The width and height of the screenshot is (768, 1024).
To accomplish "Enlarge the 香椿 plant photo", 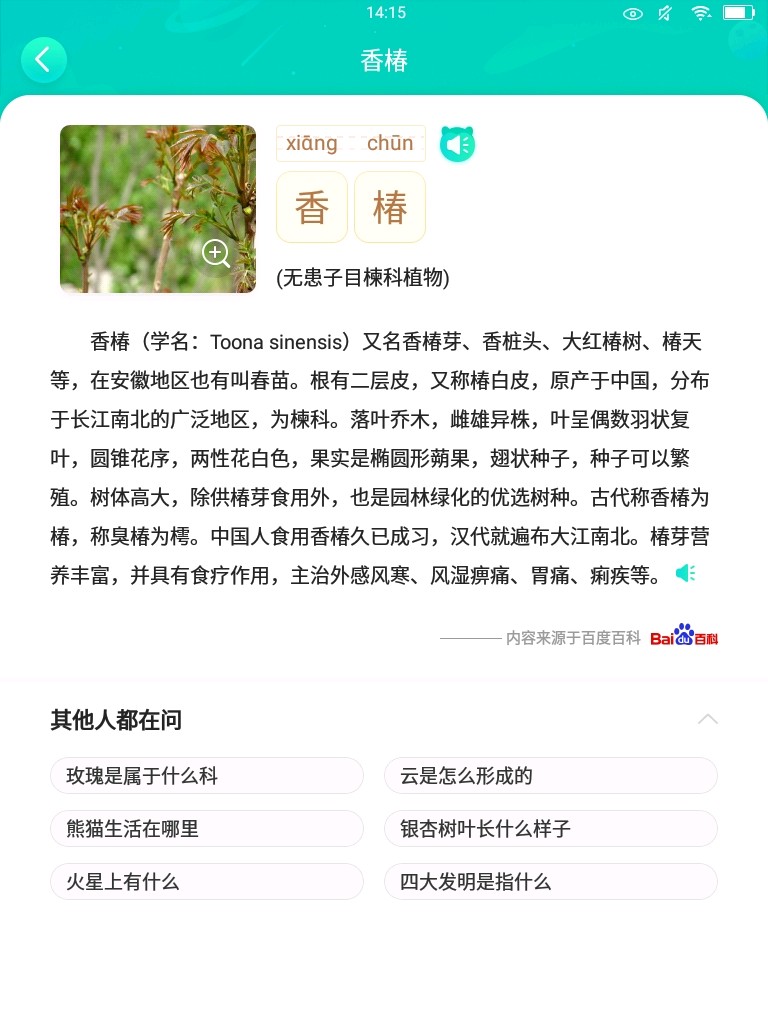I will point(216,253).
